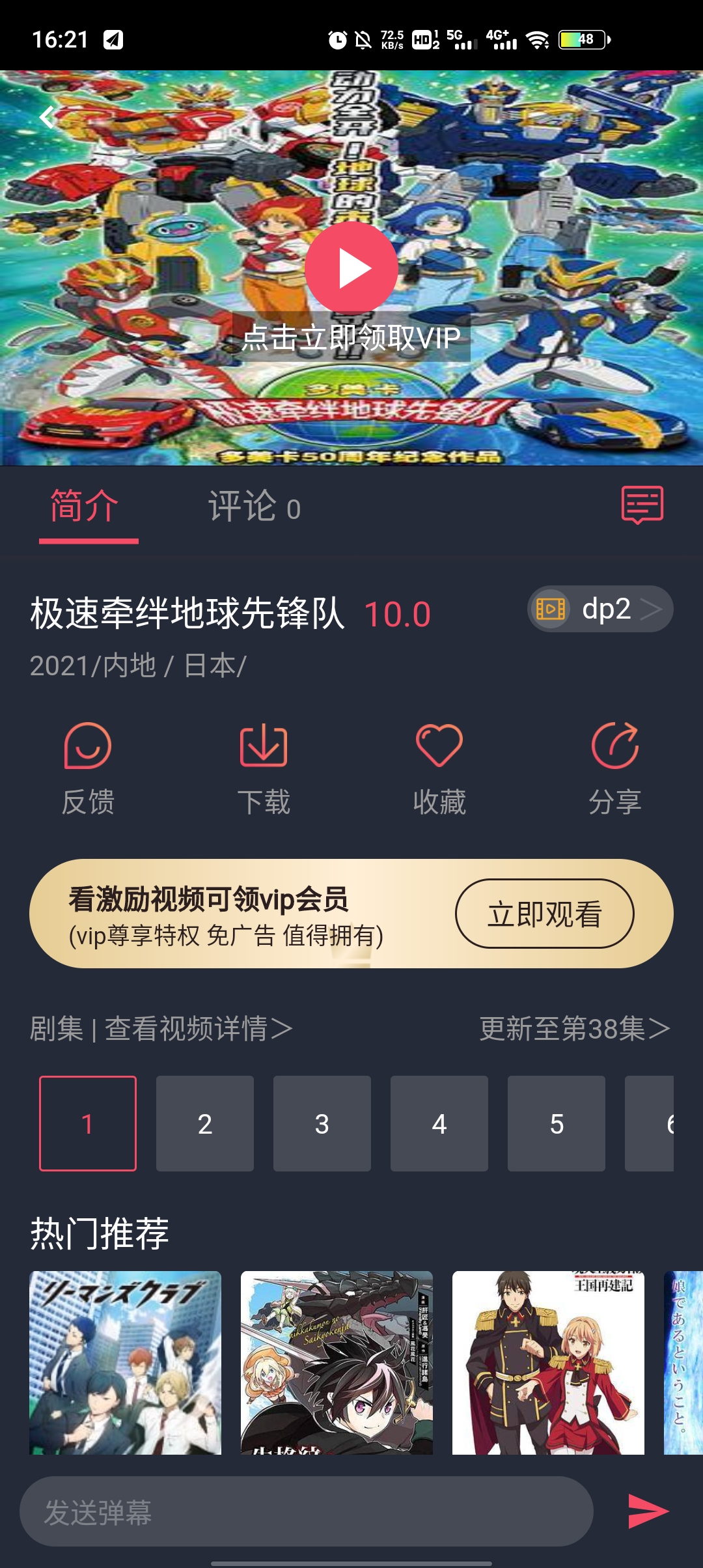Add to favorites with 收藏
Viewport: 703px width, 1568px height.
[439, 768]
